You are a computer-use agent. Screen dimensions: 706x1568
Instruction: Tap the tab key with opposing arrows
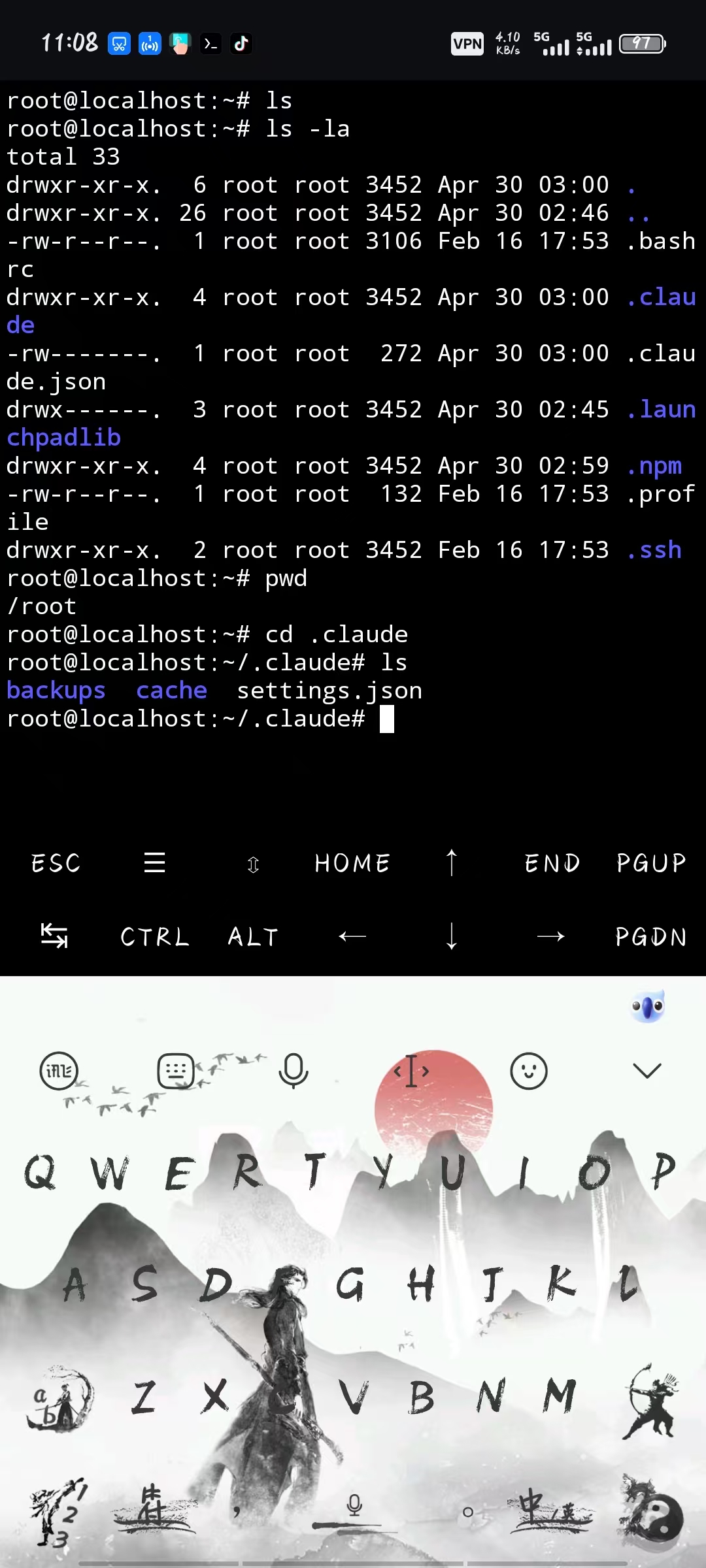pyautogui.click(x=54, y=936)
